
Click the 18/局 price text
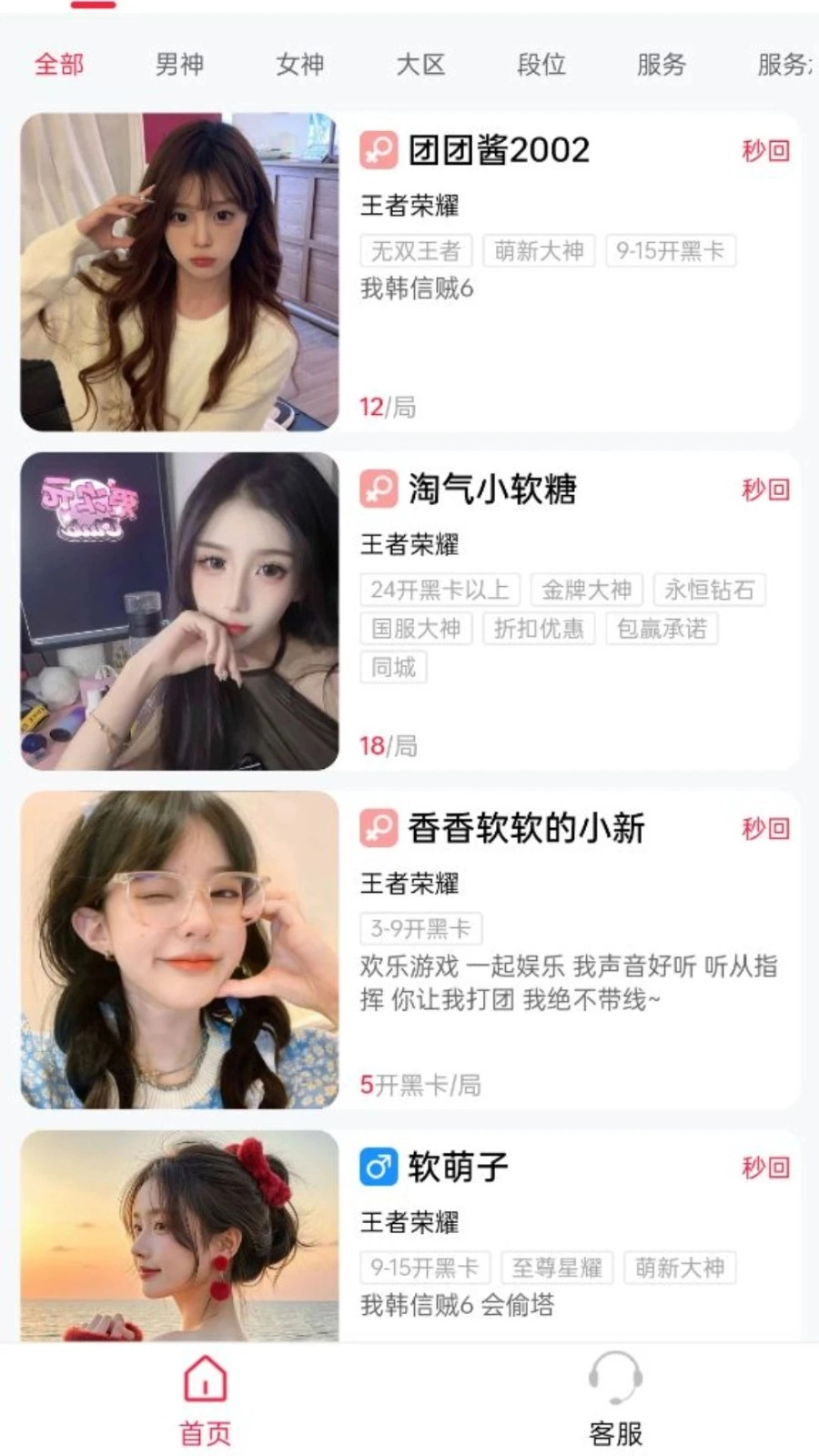[388, 745]
